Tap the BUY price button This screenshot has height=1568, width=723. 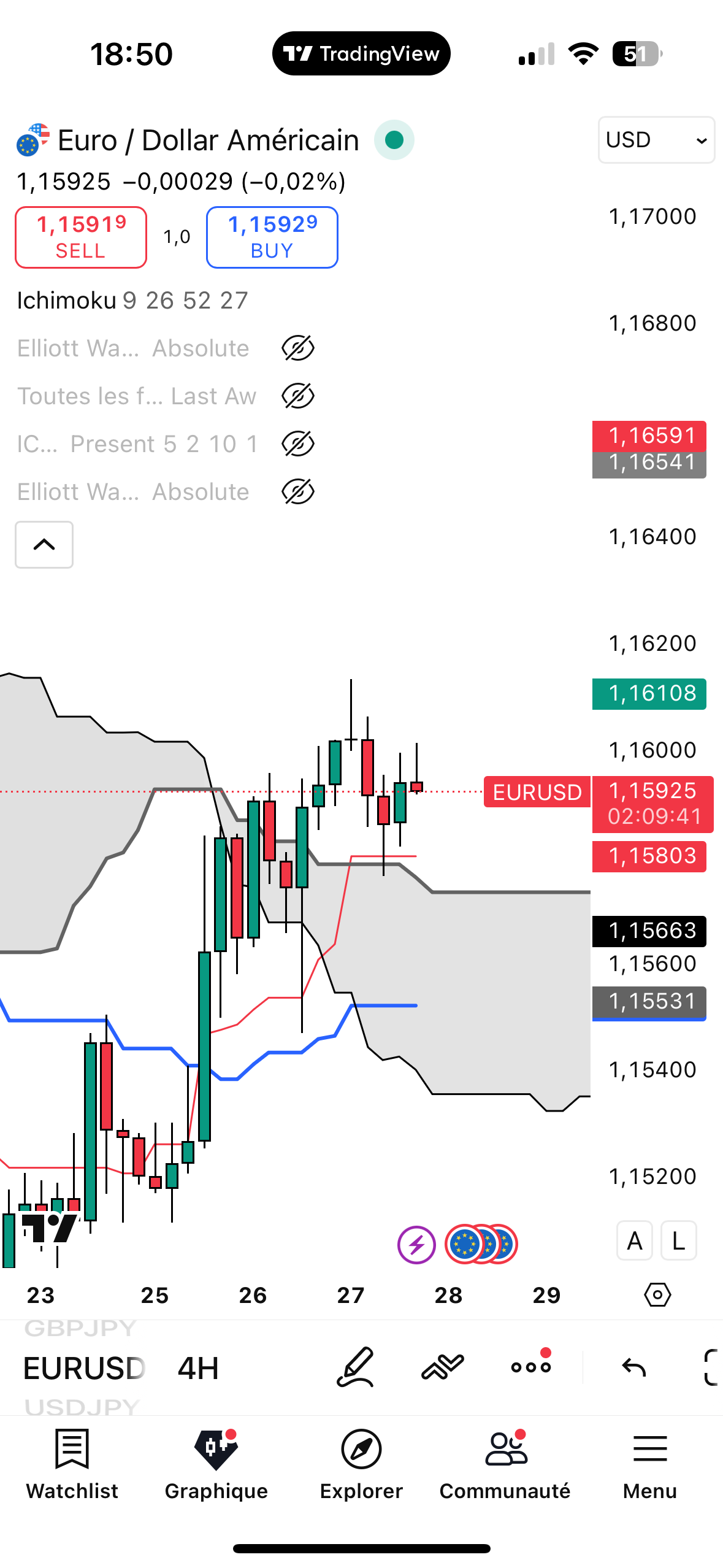pos(272,237)
